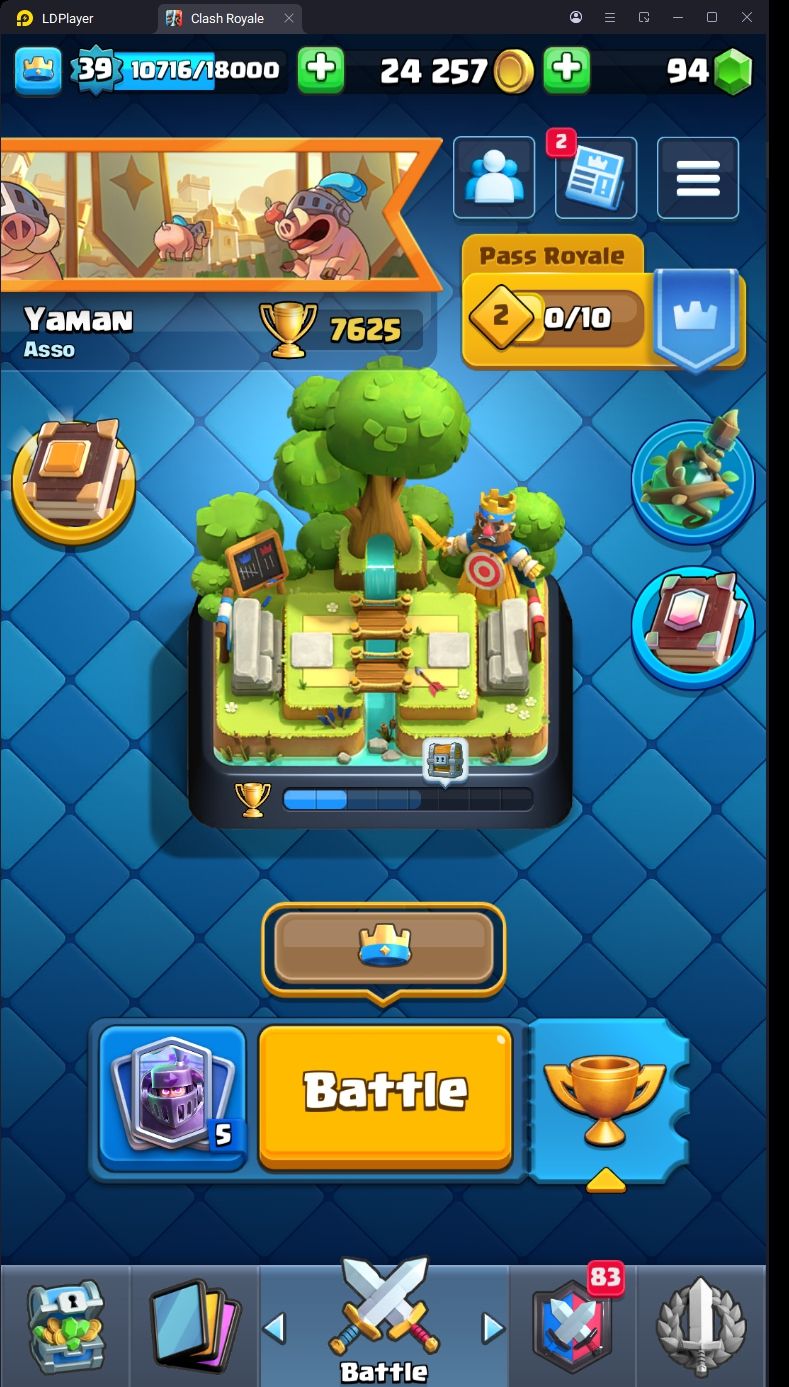The width and height of the screenshot is (789, 1387).
Task: Open the deck selector with Mega Knight
Action: [172, 1097]
